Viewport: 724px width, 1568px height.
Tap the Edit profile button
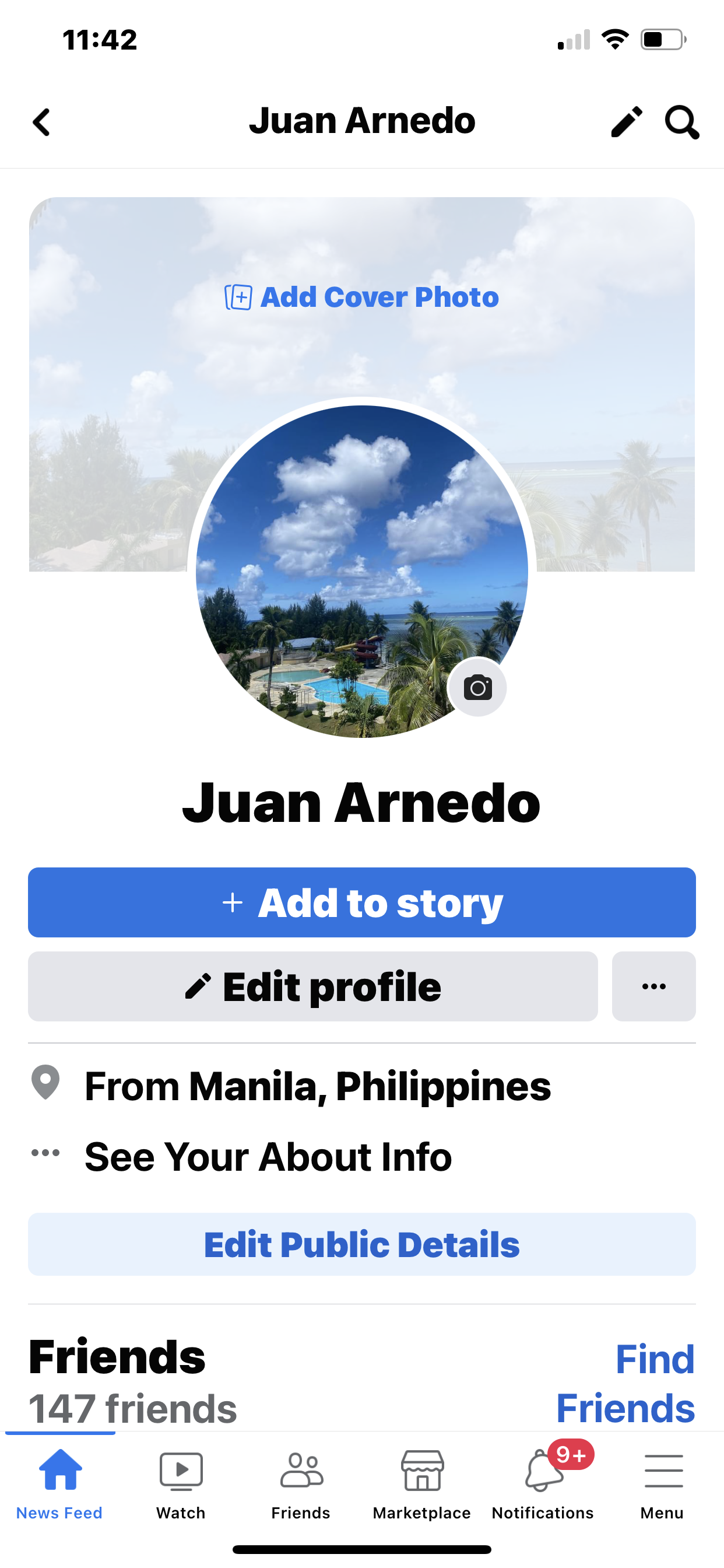click(312, 986)
